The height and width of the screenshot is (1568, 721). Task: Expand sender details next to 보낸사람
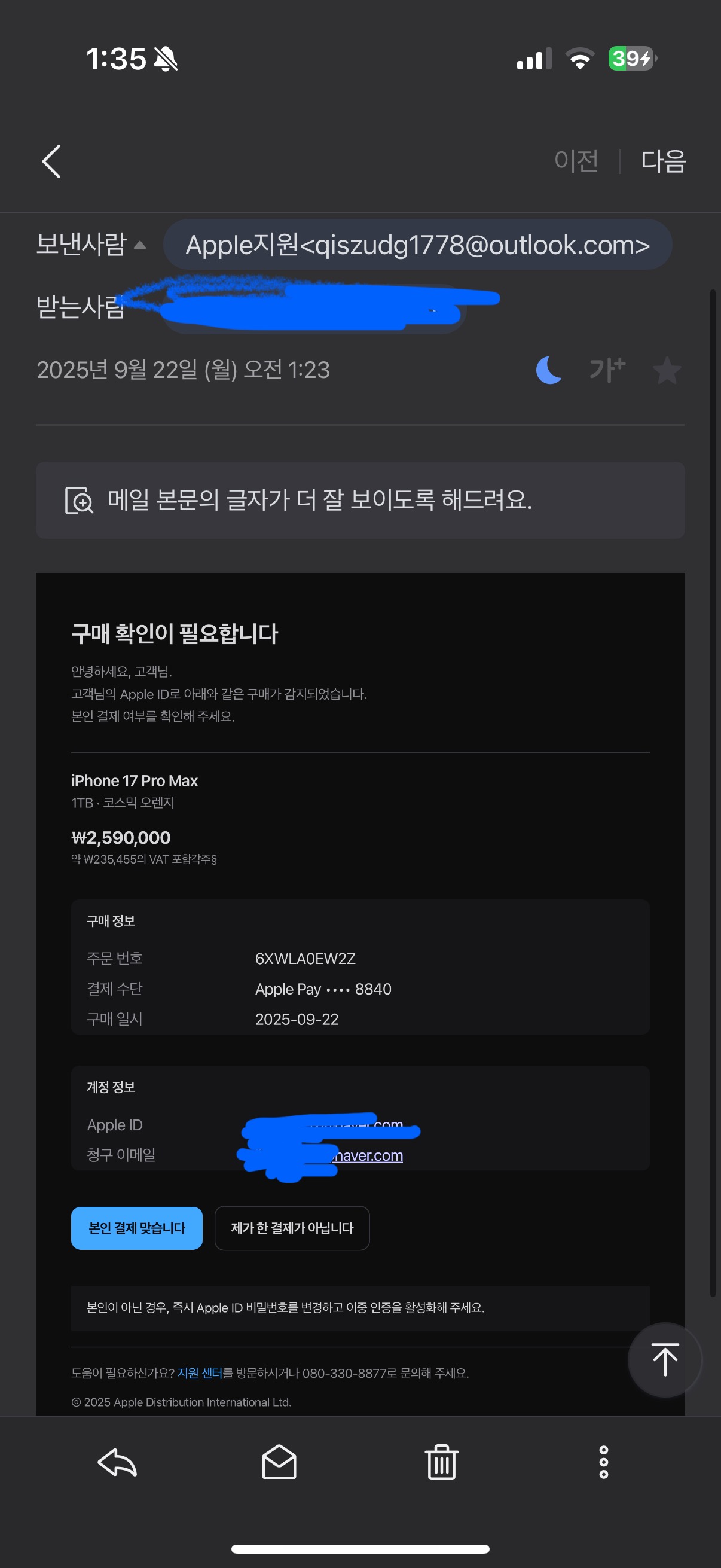[140, 245]
